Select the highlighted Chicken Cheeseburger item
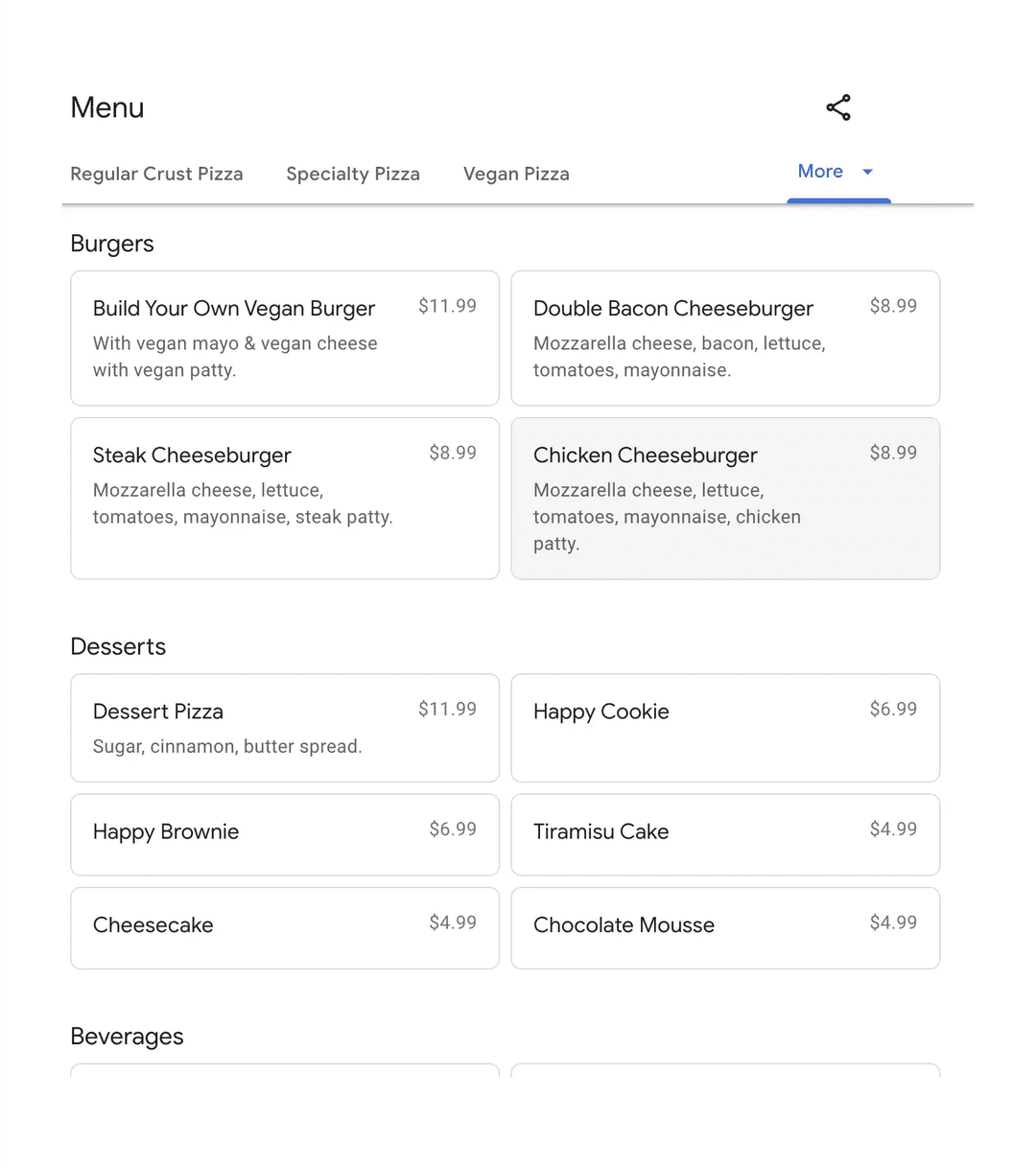 (x=725, y=497)
